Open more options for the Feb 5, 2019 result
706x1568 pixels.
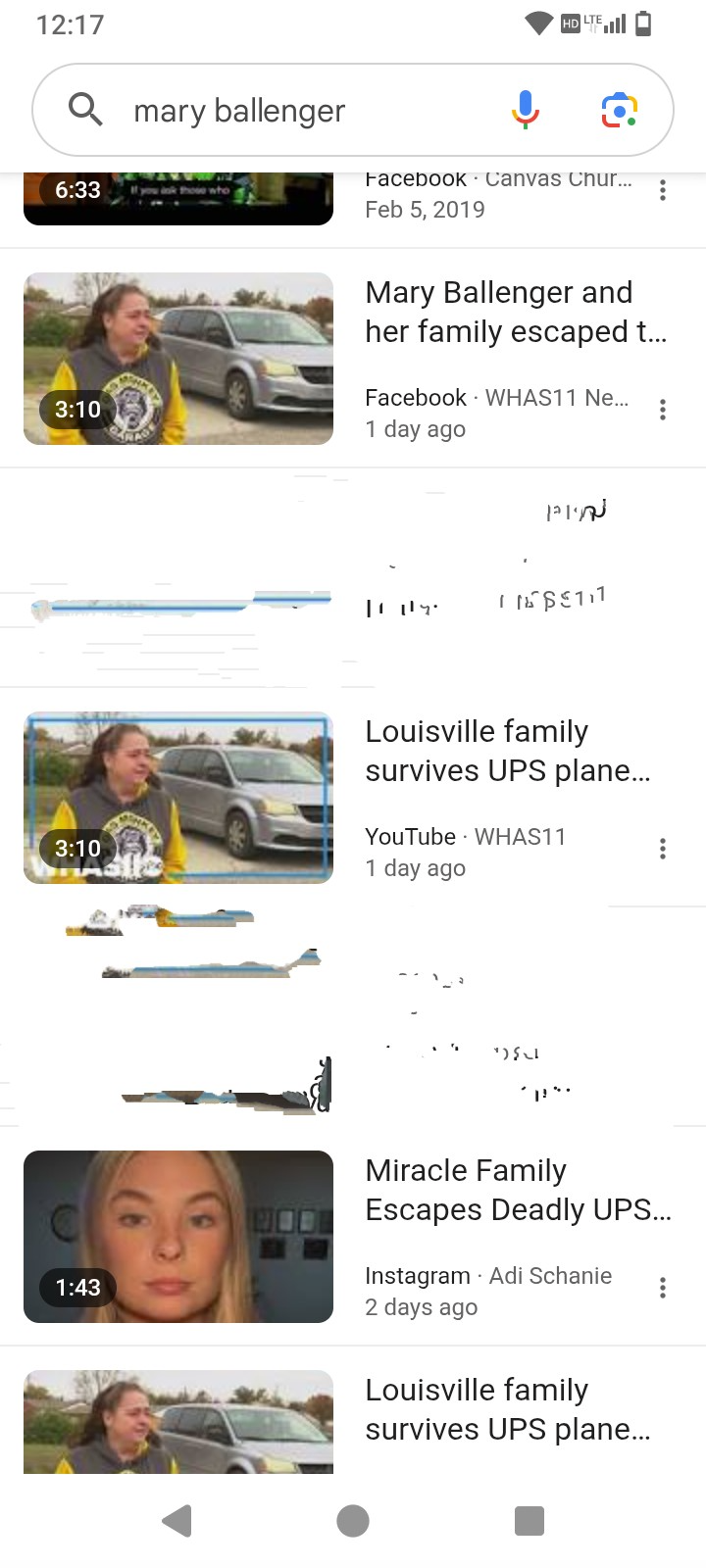pos(663,190)
